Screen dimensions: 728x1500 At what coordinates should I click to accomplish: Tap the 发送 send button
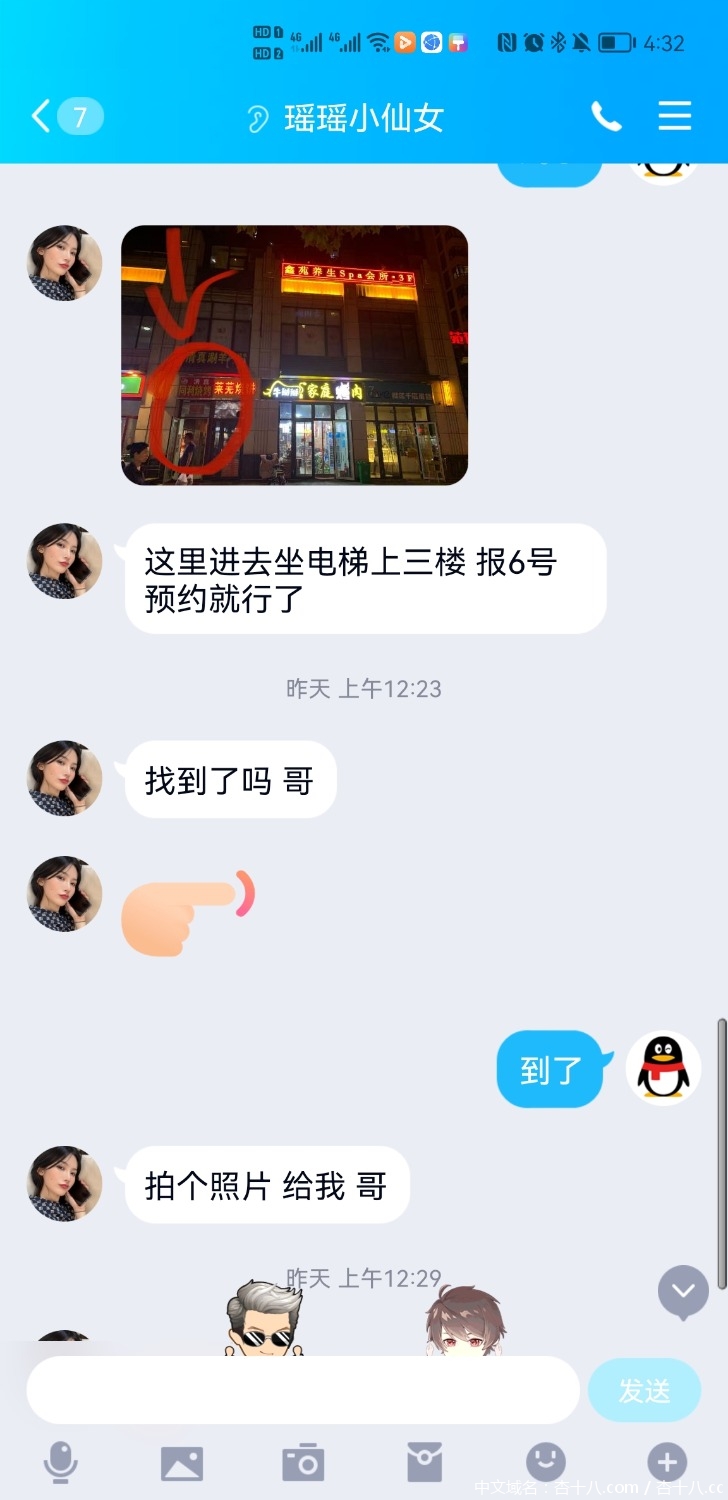(x=644, y=1390)
